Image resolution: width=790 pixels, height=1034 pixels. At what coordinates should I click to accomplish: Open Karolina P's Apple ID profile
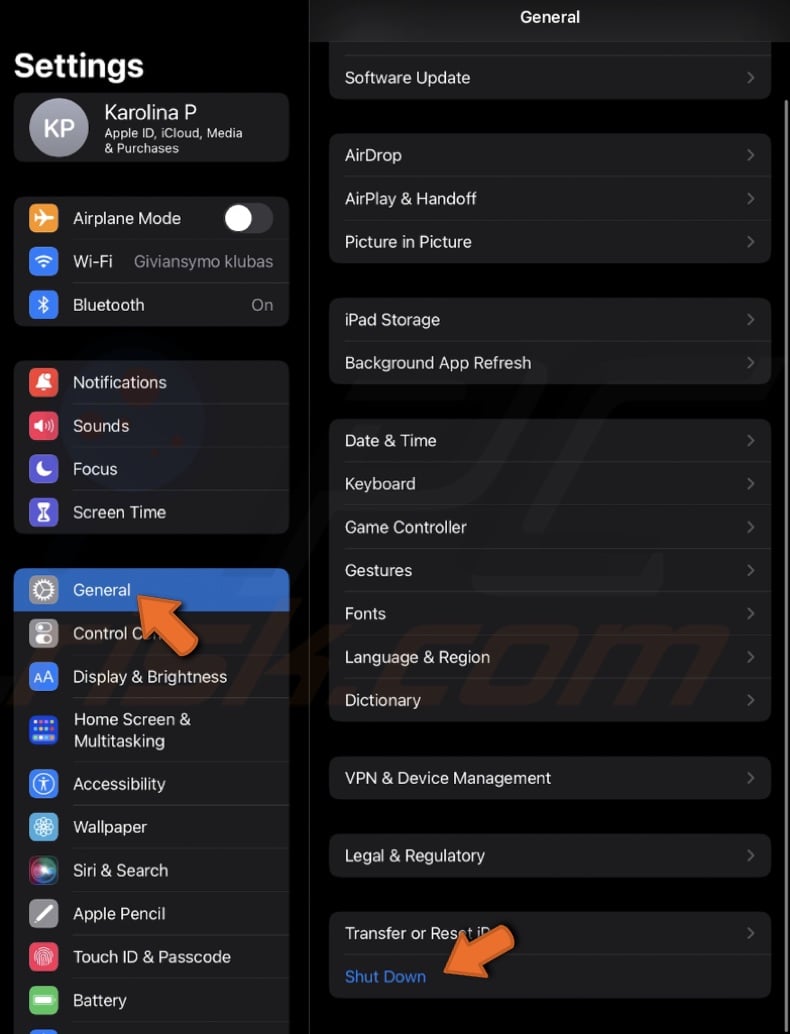point(151,128)
